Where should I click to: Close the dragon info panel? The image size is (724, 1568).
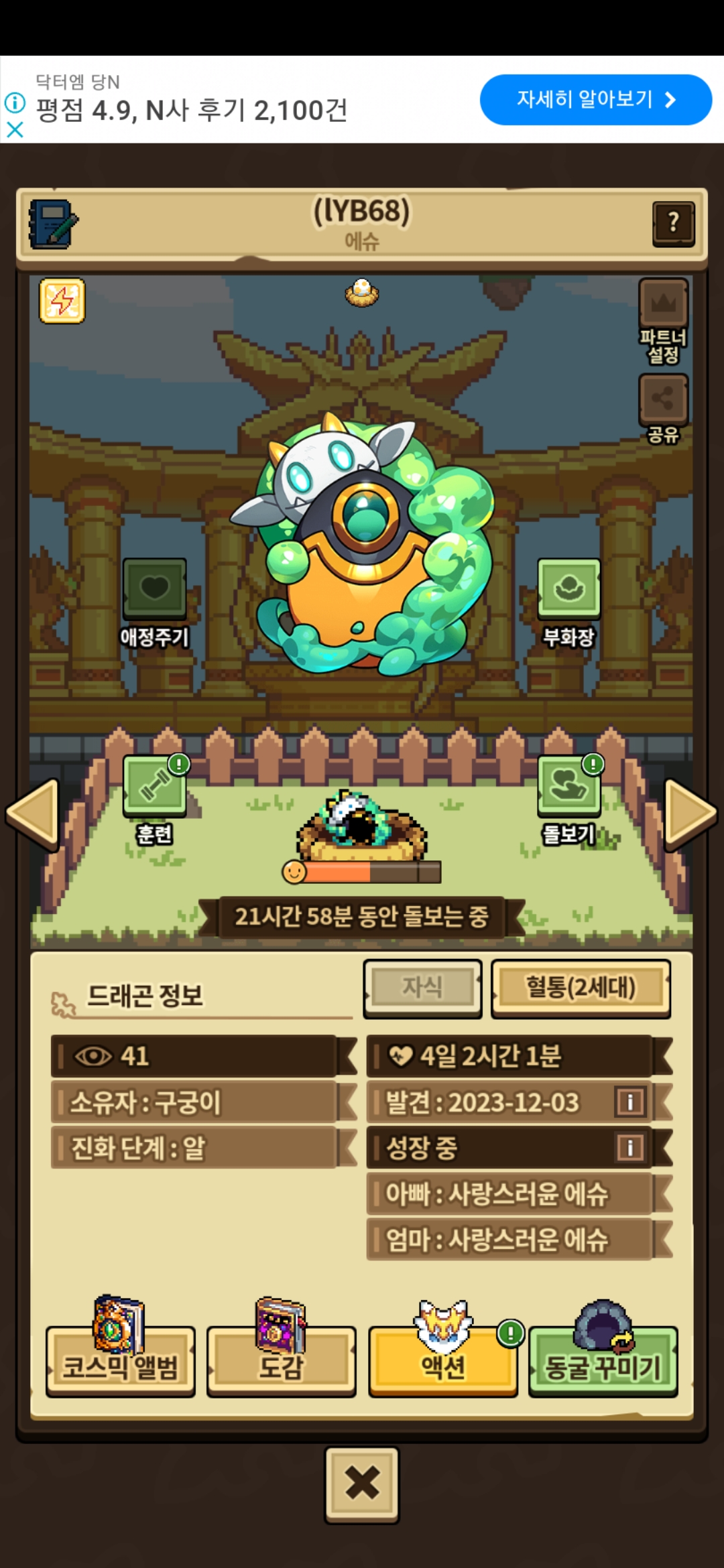[362, 1484]
